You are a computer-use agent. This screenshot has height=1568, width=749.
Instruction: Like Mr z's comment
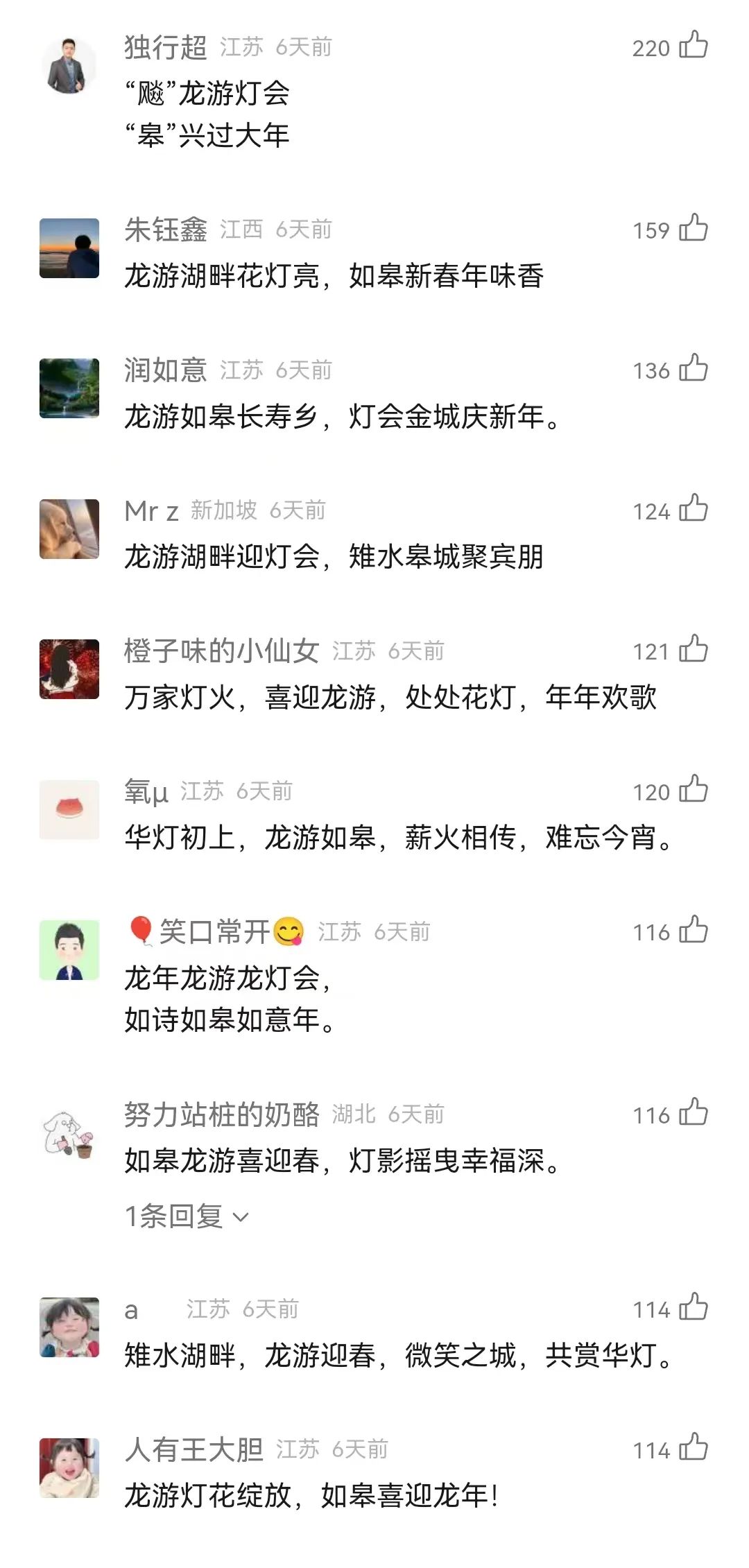(x=693, y=509)
